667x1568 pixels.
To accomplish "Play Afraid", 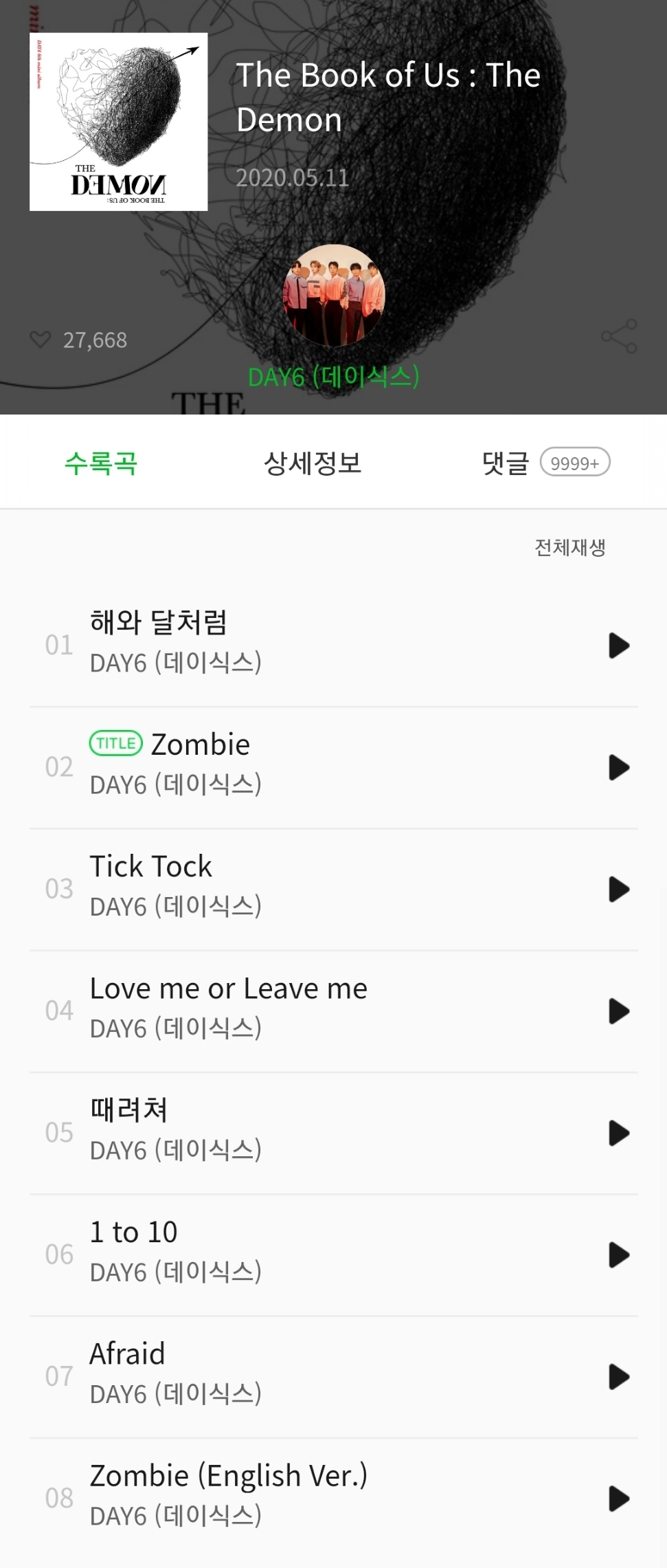I will coord(619,1377).
